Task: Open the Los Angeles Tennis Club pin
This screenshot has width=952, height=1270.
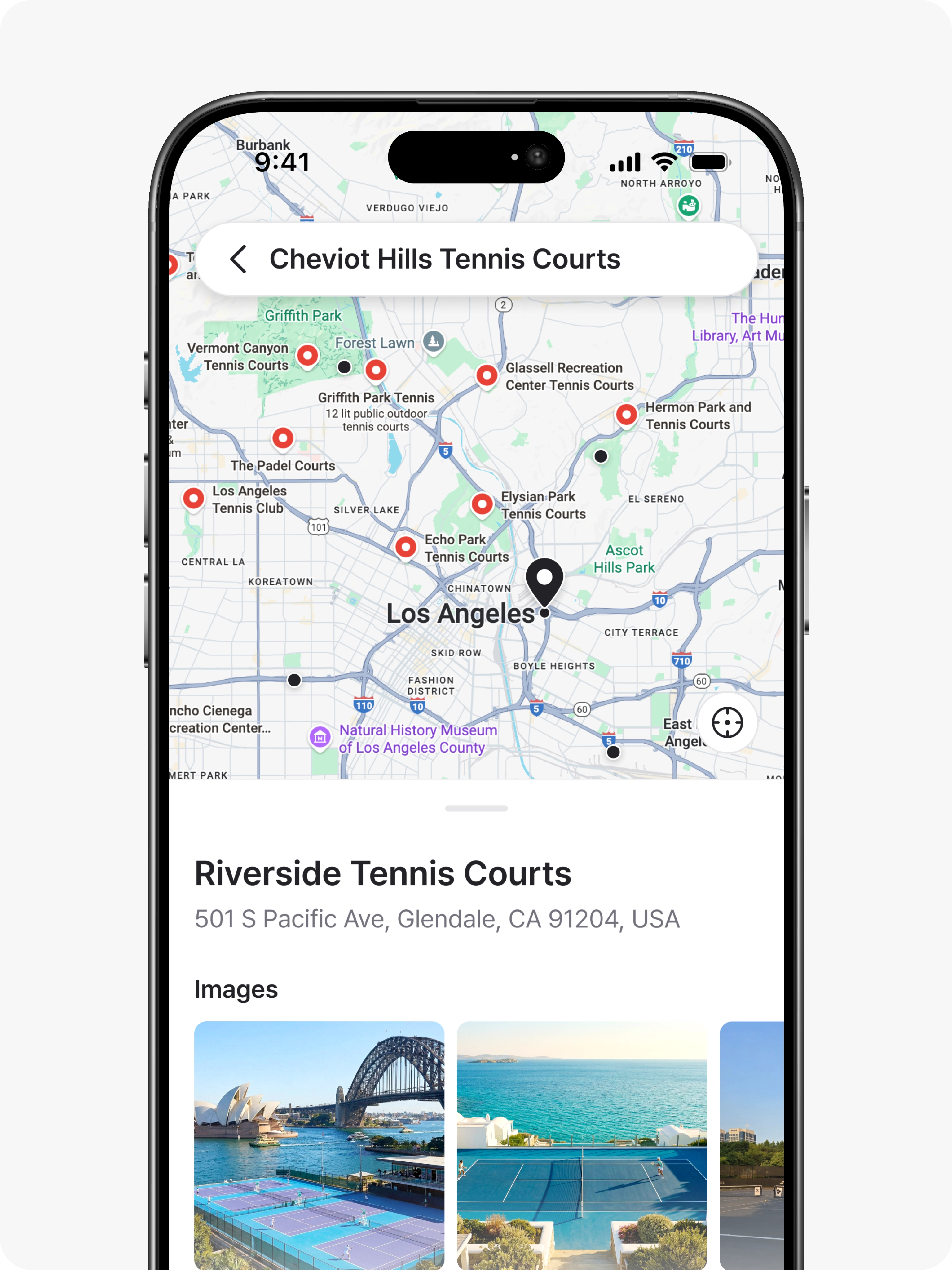Action: 194,498
